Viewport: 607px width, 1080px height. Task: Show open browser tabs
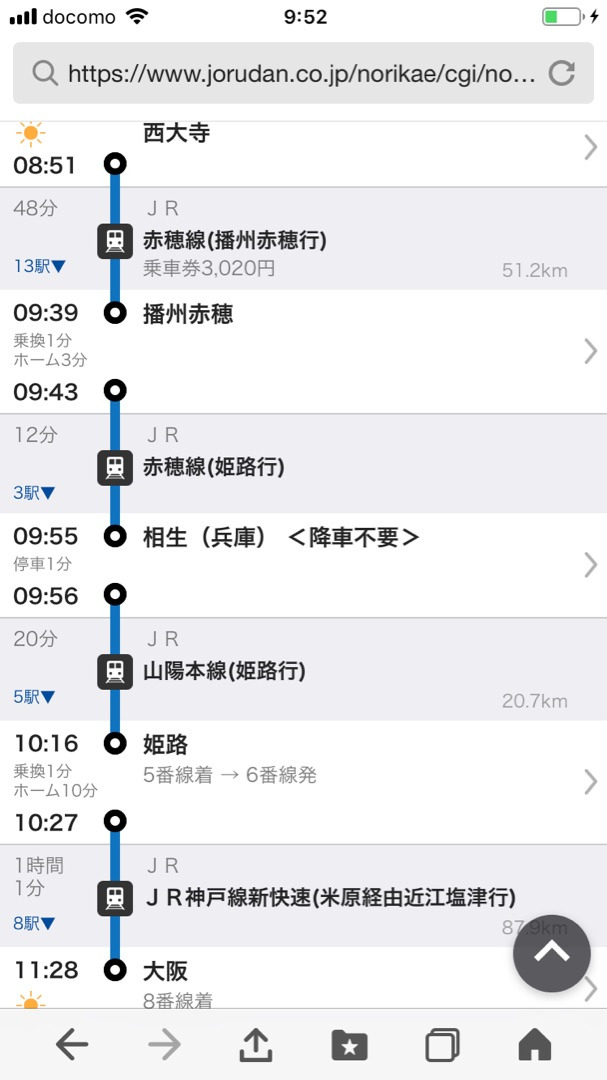click(x=442, y=1046)
